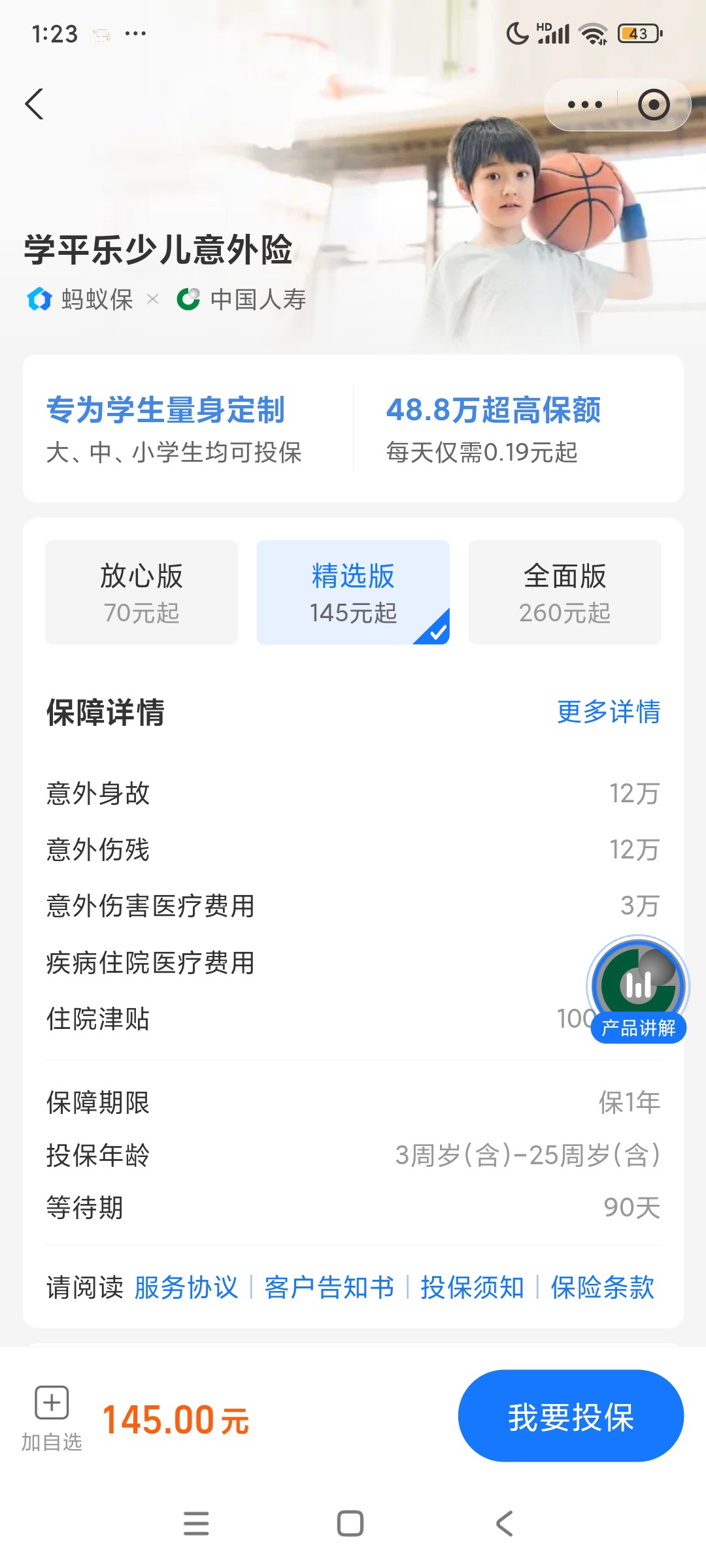Screen dimensions: 706x1568
Task: Read the 服务协议 document
Action: coord(186,1288)
